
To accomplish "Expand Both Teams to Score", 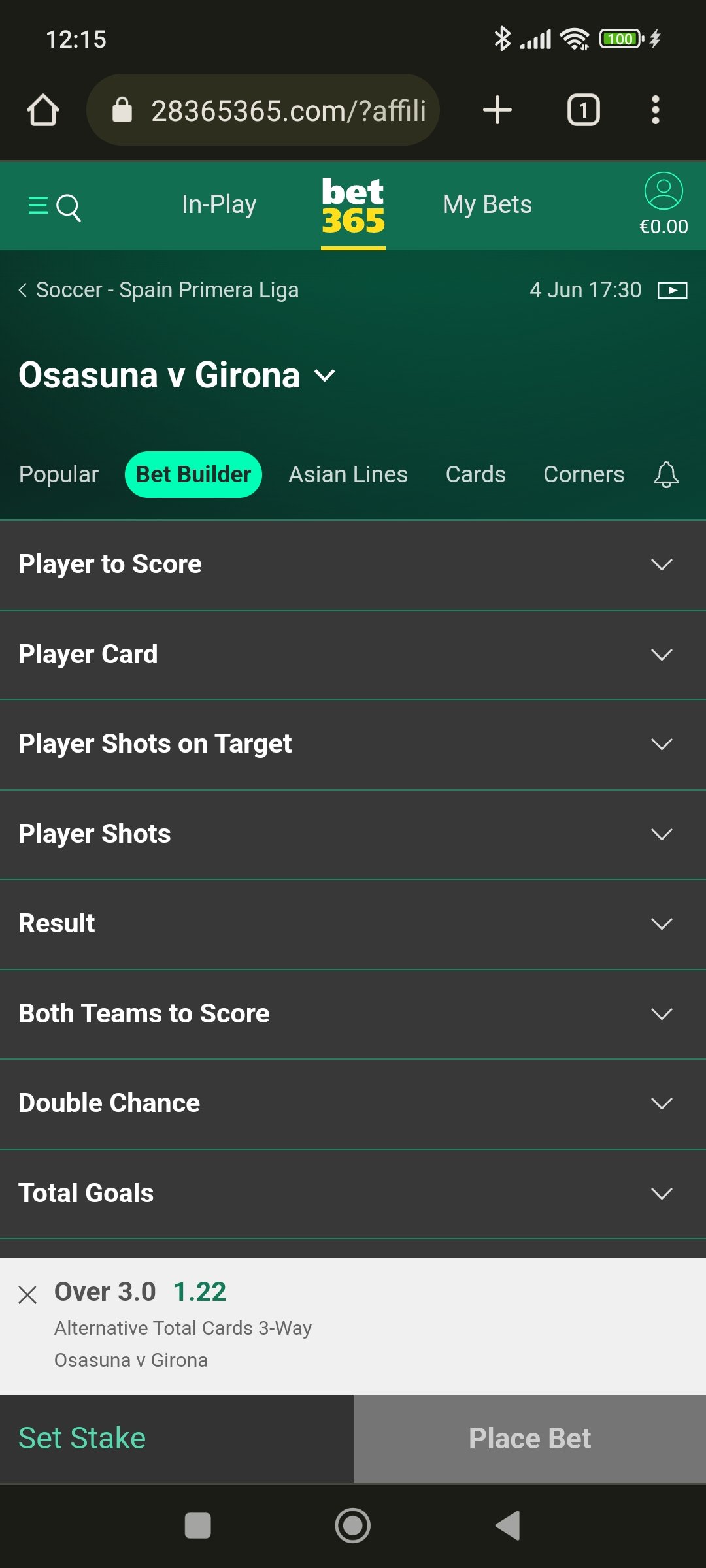I will pyautogui.click(x=353, y=1014).
